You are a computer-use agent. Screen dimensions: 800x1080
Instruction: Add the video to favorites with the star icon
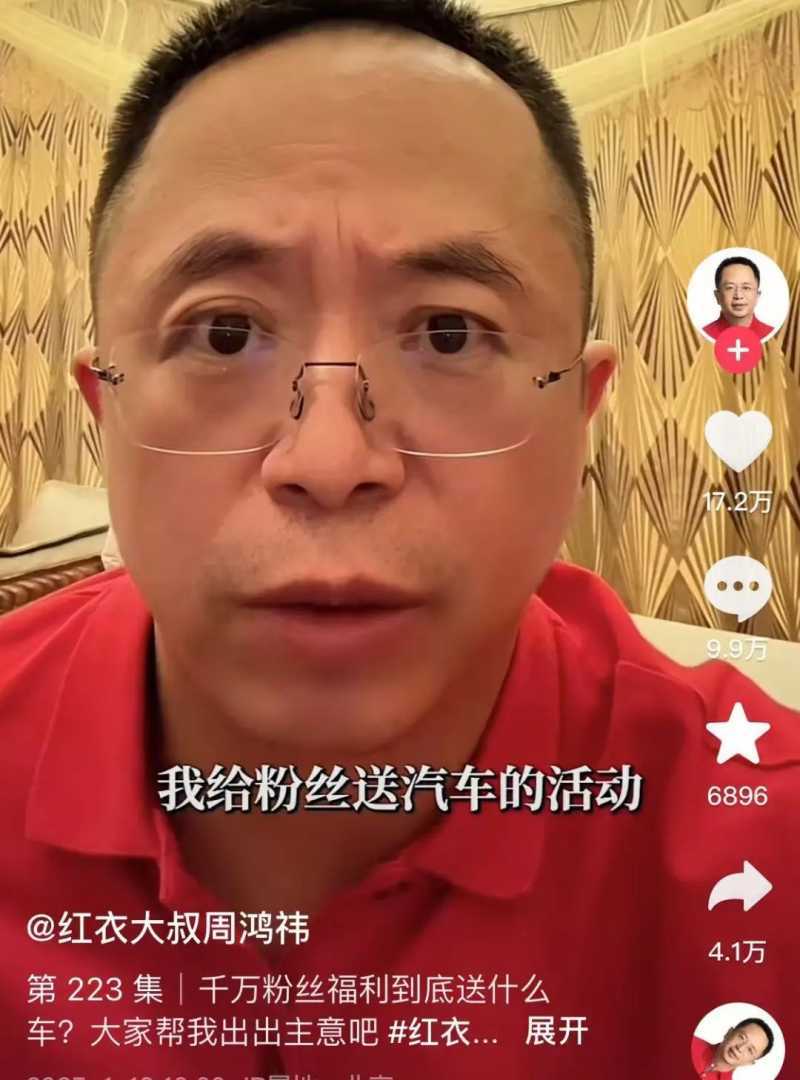tap(738, 735)
